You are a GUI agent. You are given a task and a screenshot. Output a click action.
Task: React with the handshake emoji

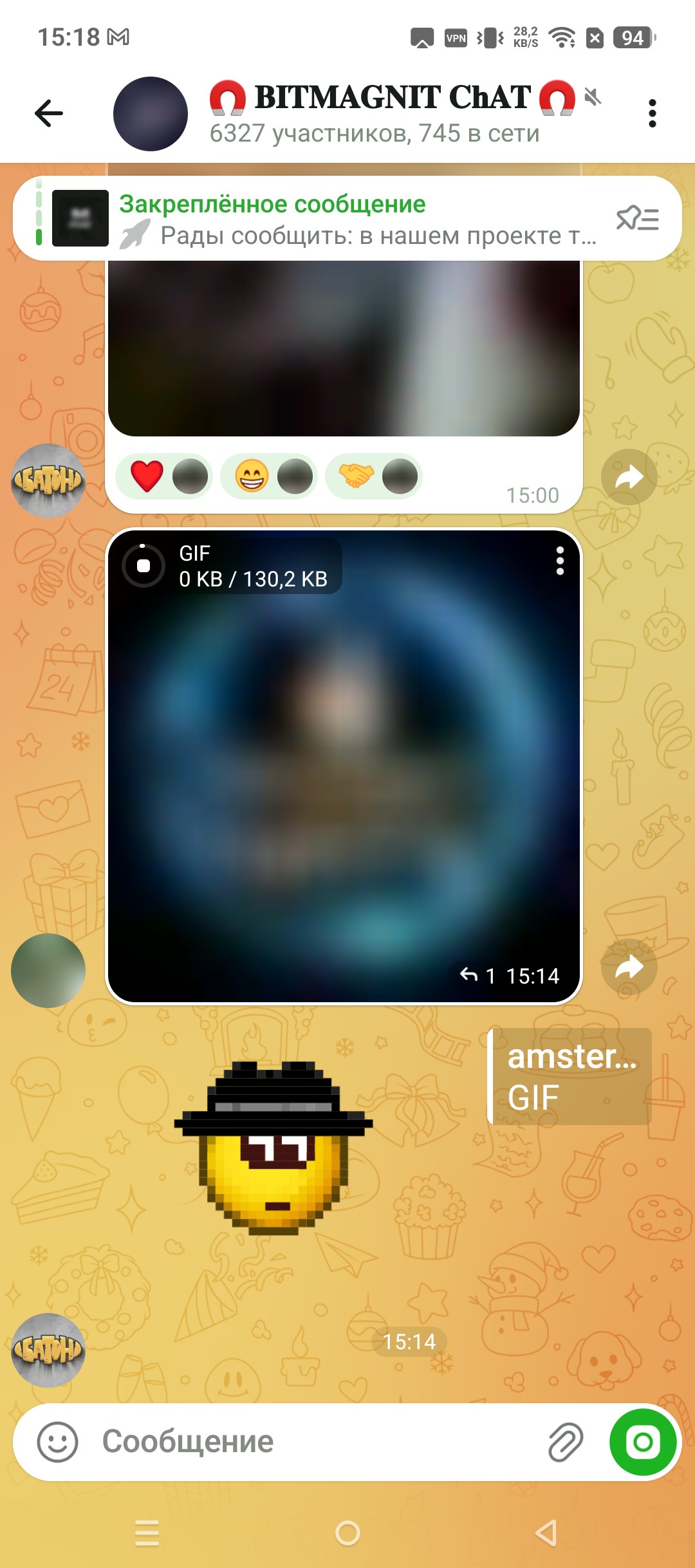tap(374, 476)
